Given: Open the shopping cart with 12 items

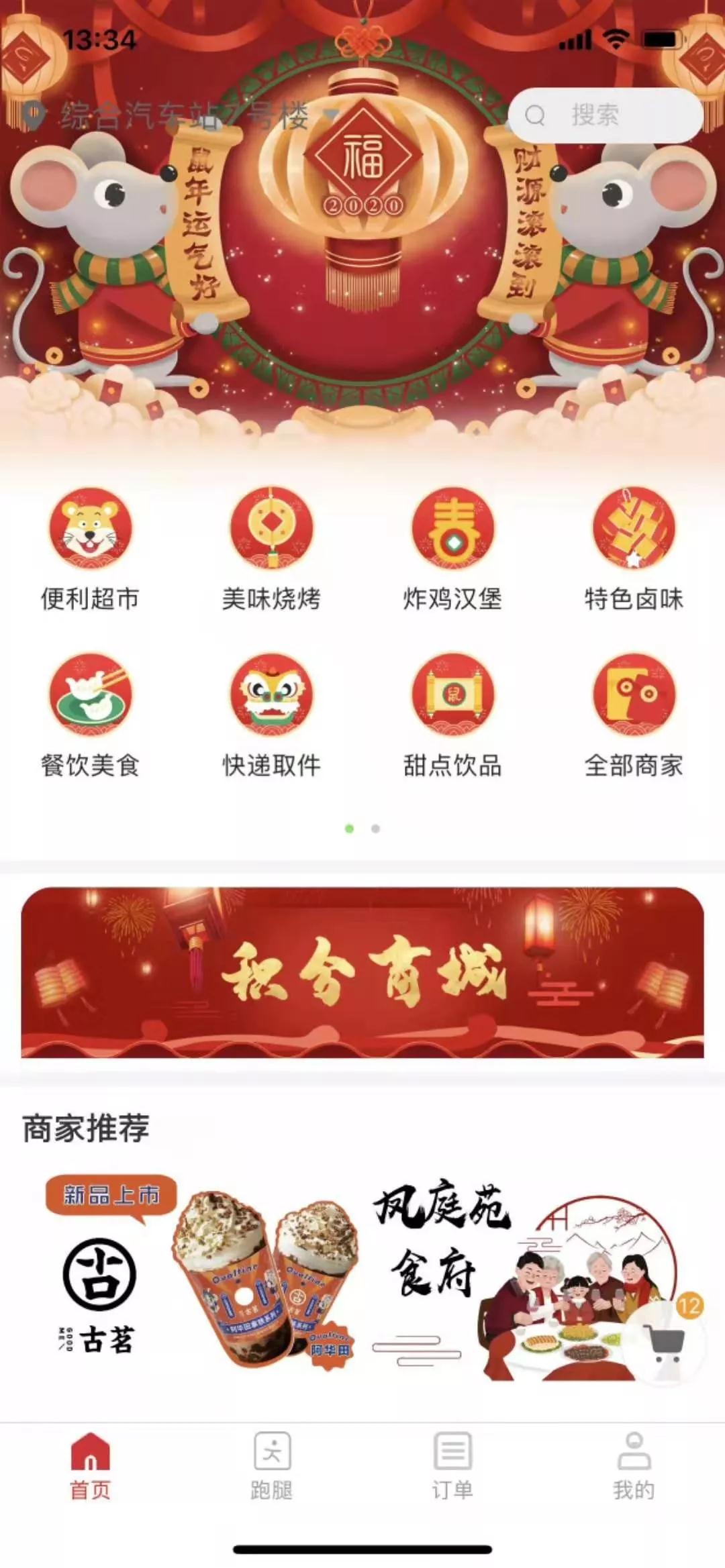Looking at the screenshot, I should 665,1342.
